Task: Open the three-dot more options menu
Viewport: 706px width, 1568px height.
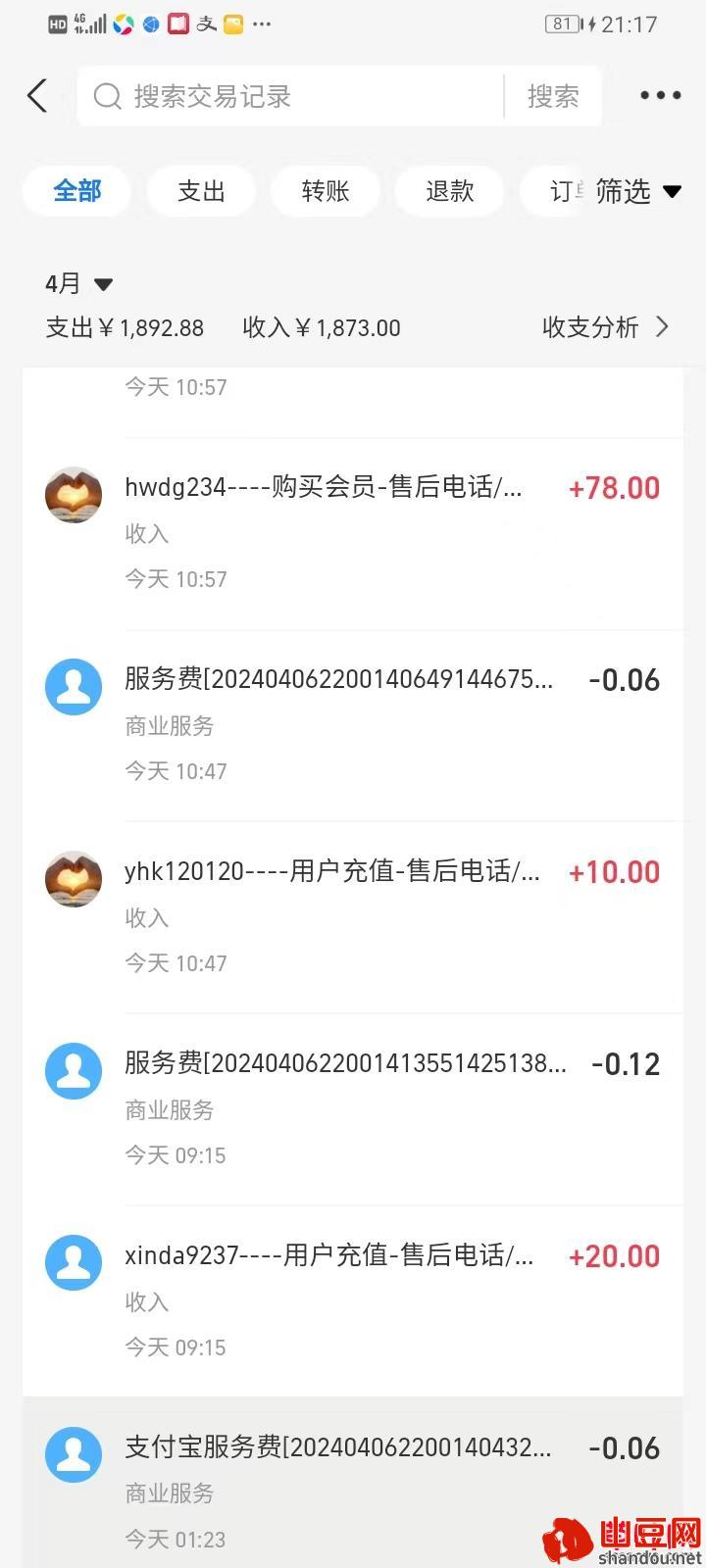Action: pos(659,95)
